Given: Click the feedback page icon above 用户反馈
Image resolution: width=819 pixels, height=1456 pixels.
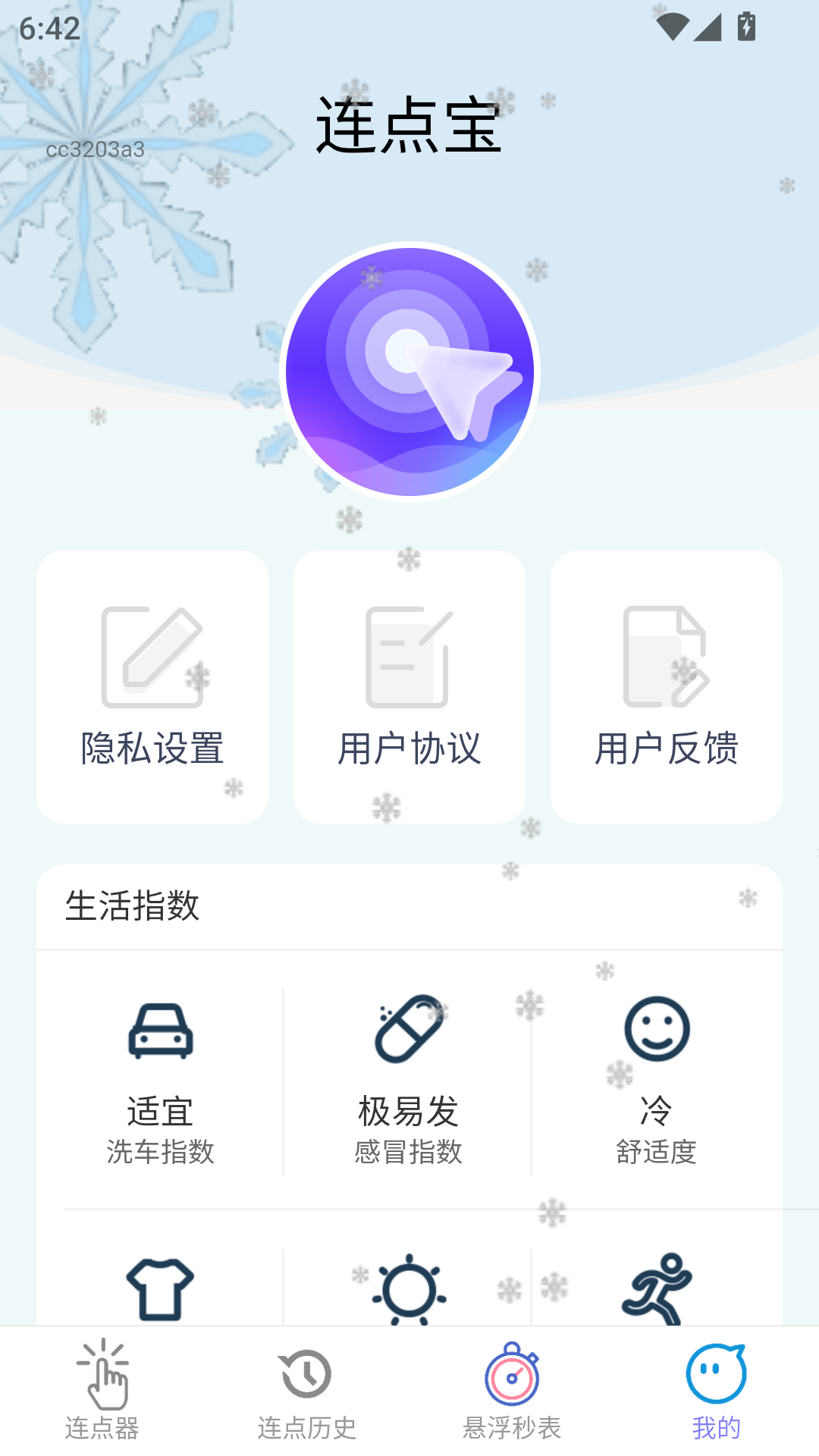Looking at the screenshot, I should pos(664,656).
